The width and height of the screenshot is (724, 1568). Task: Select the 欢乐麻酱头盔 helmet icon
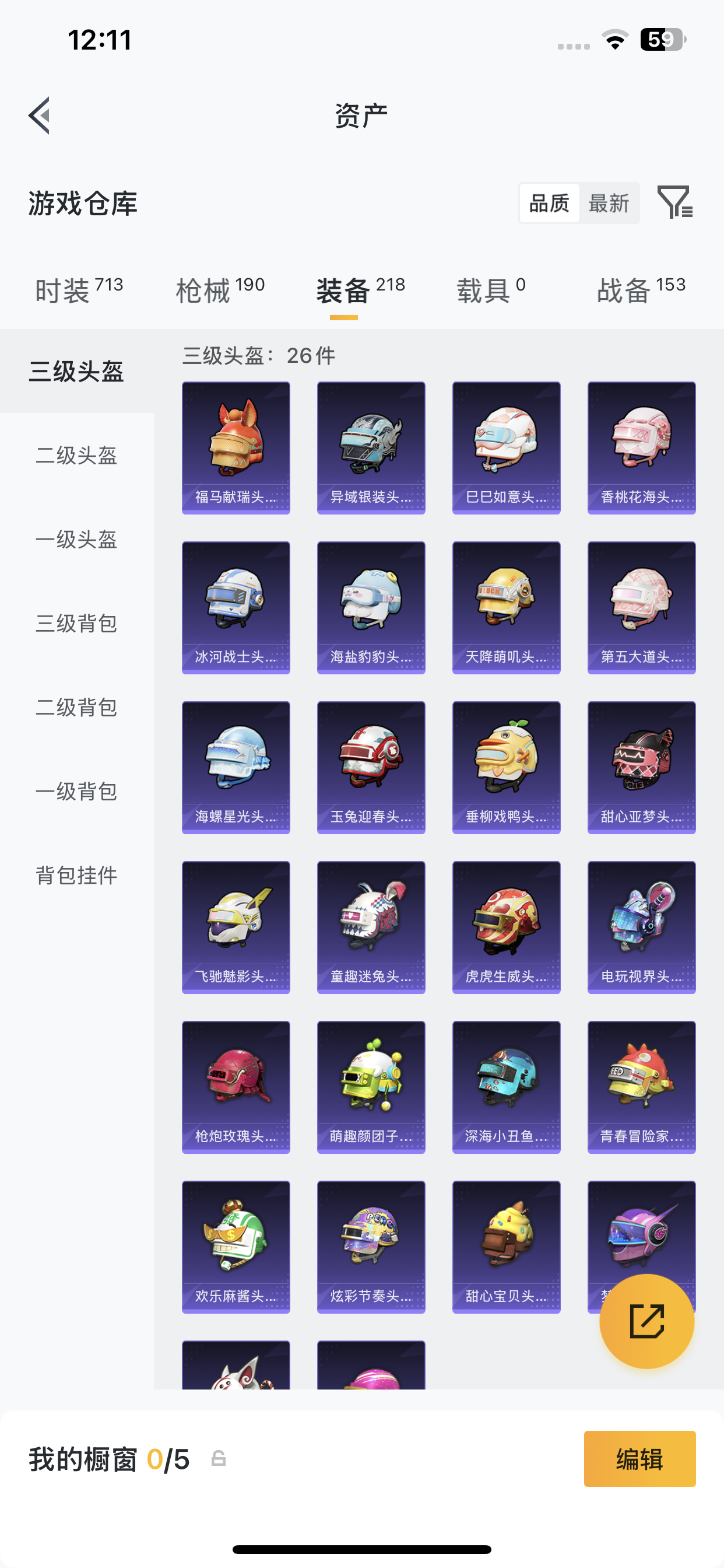236,1242
